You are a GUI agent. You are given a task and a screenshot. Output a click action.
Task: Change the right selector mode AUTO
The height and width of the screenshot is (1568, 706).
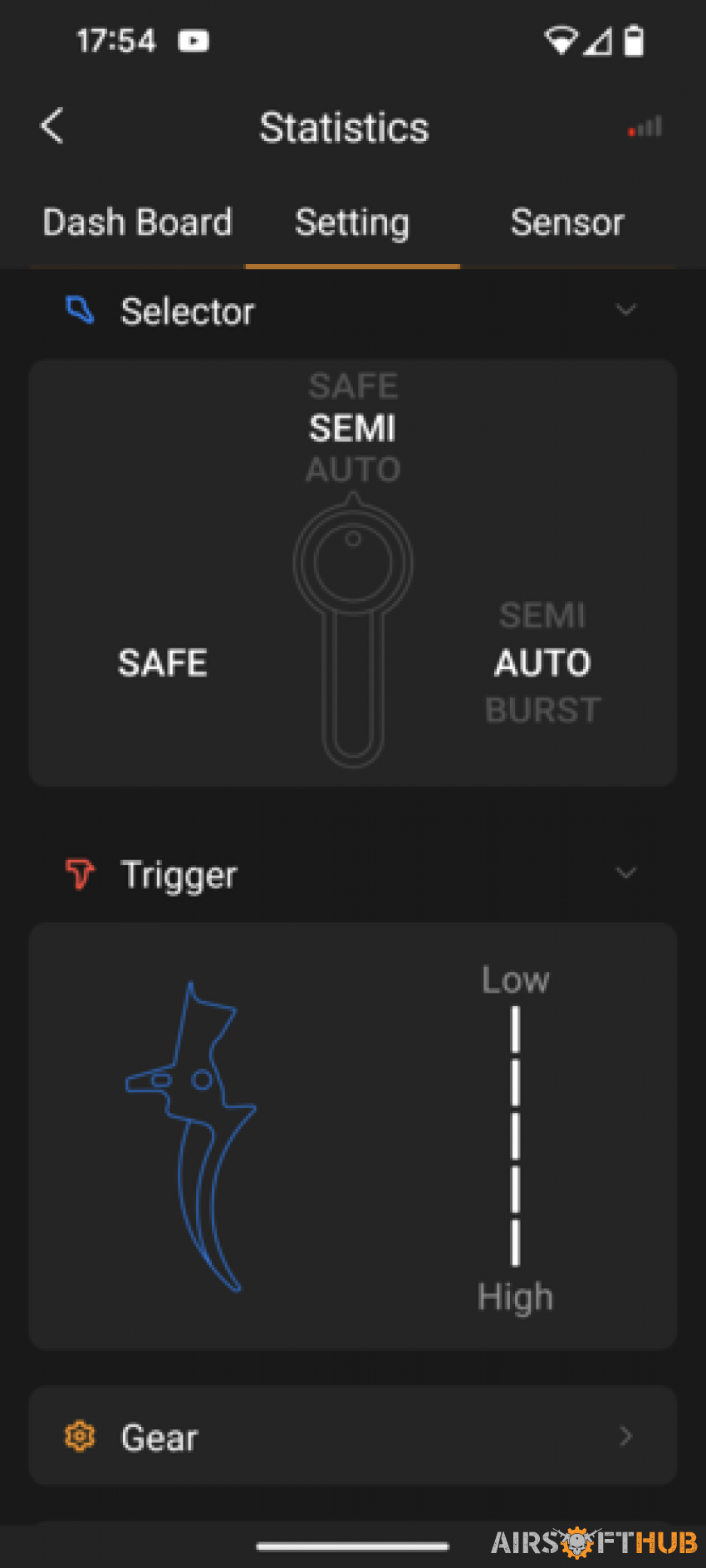542,662
